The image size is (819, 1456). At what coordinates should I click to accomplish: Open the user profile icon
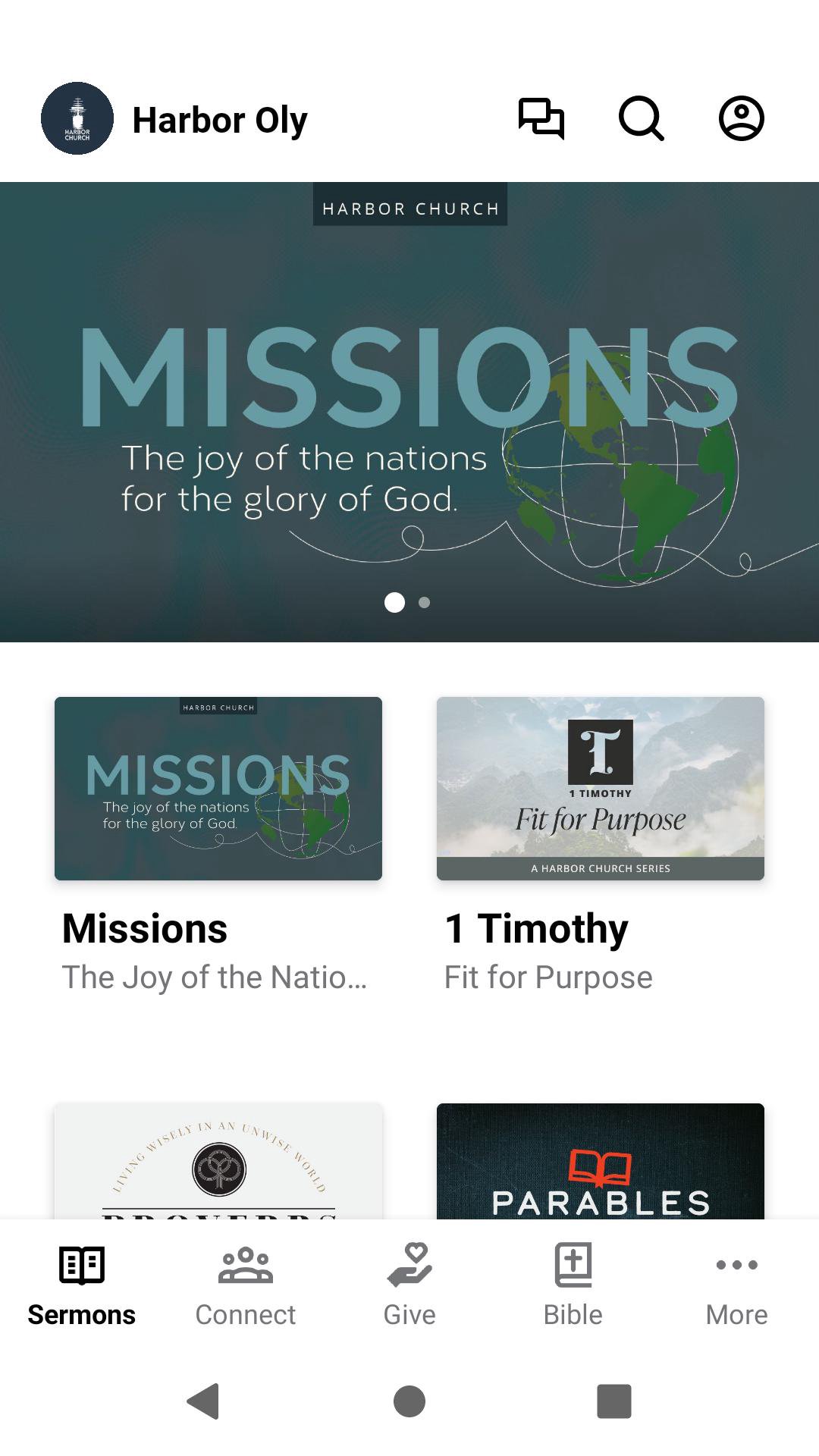[x=741, y=119]
